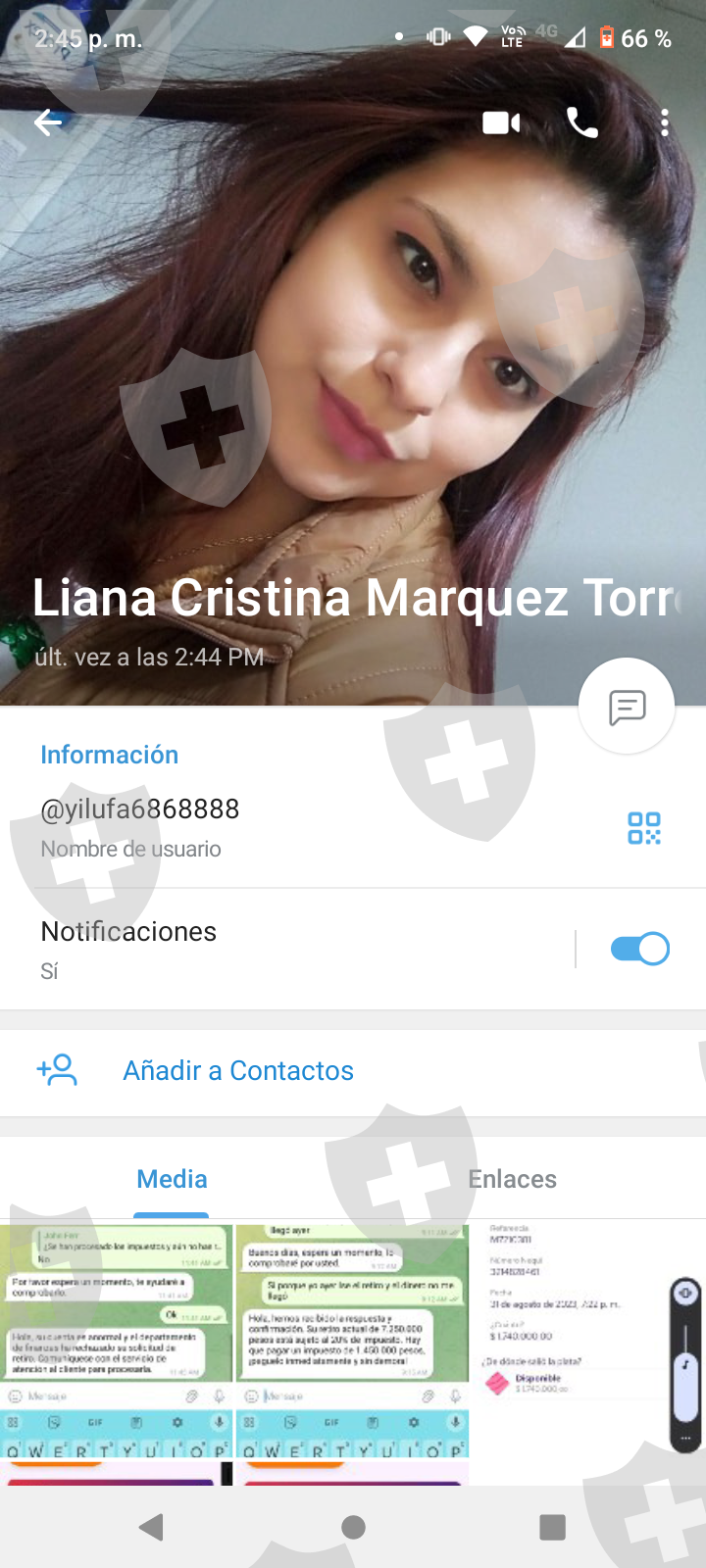Switch to the Media tab
The width and height of the screenshot is (706, 1568).
tap(172, 1179)
